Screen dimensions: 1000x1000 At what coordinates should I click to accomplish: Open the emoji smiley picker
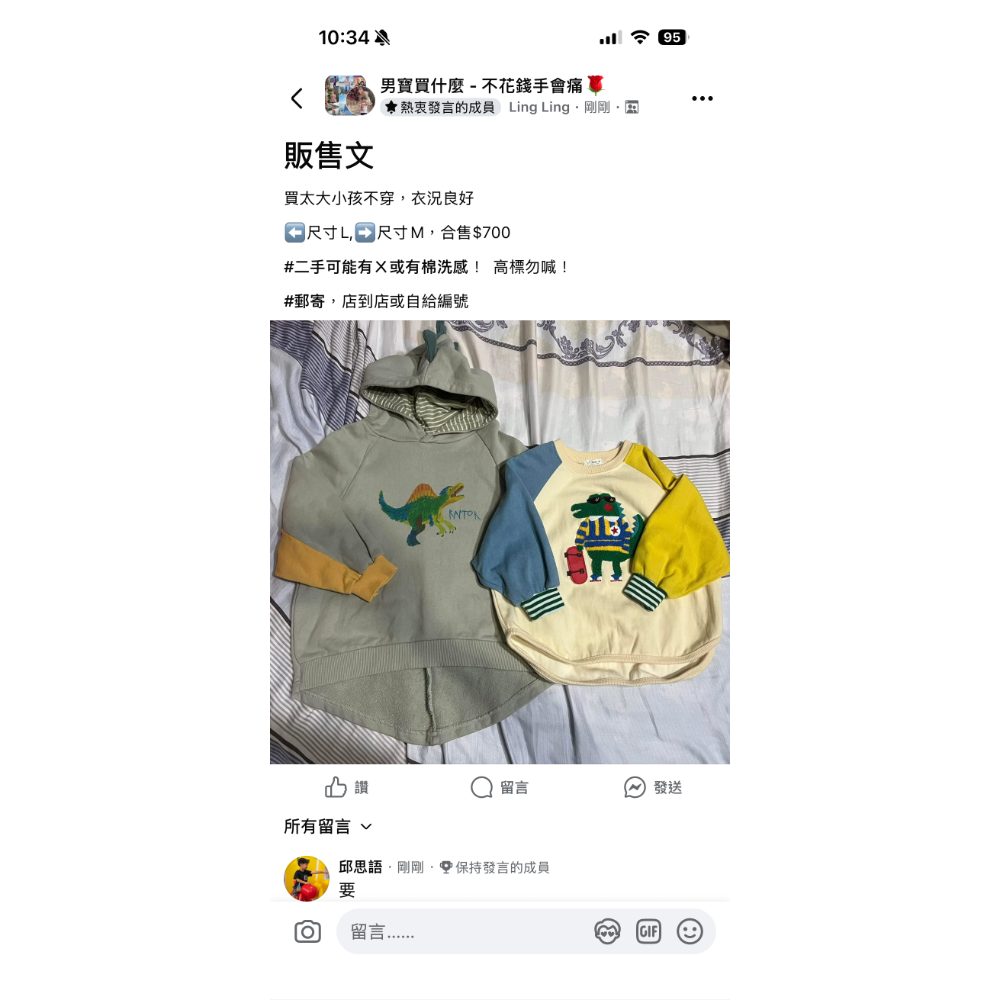coord(690,932)
